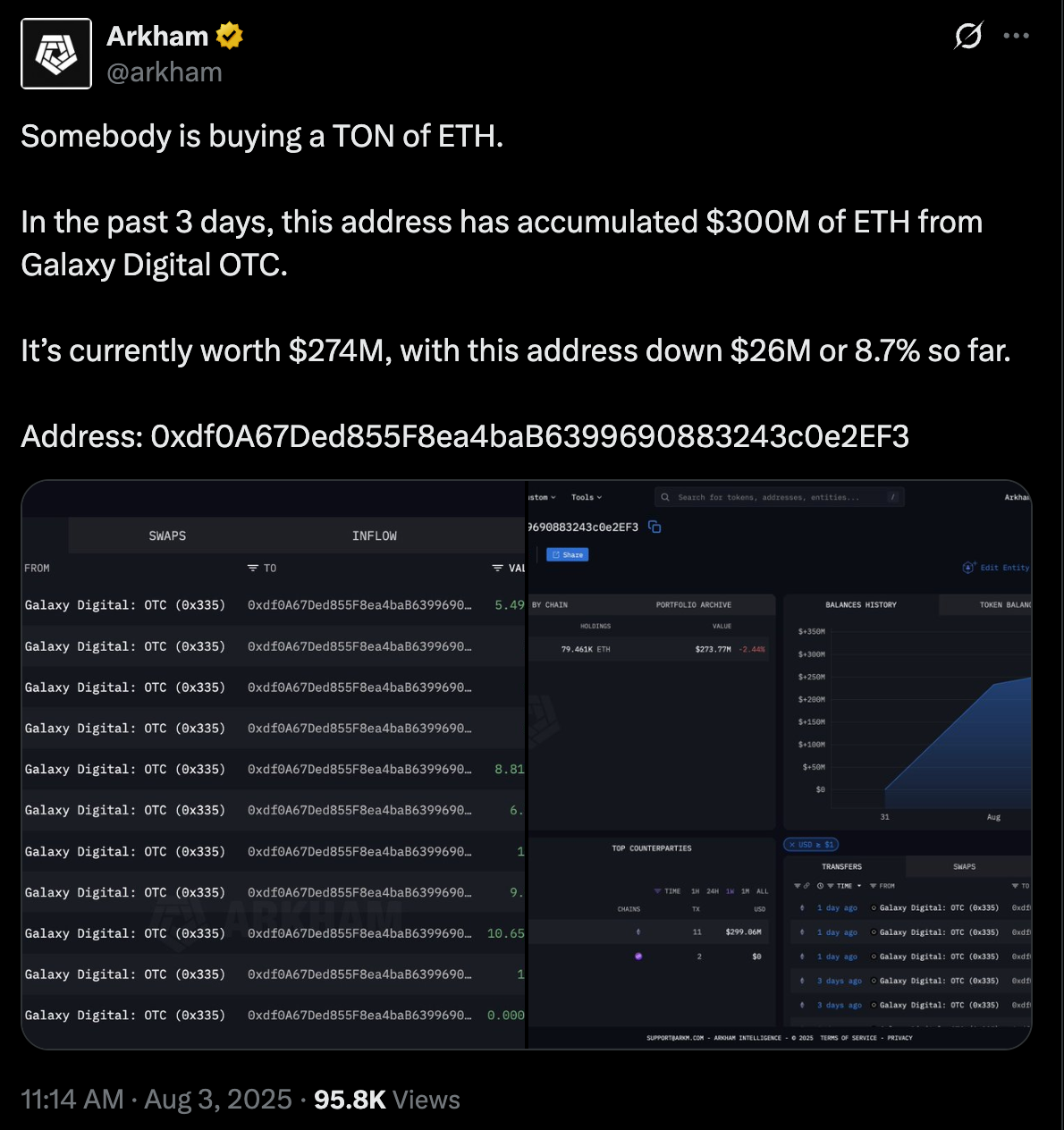This screenshot has height=1130, width=1064.
Task: Tap the Grok slash icon
Action: pyautogui.click(x=968, y=36)
